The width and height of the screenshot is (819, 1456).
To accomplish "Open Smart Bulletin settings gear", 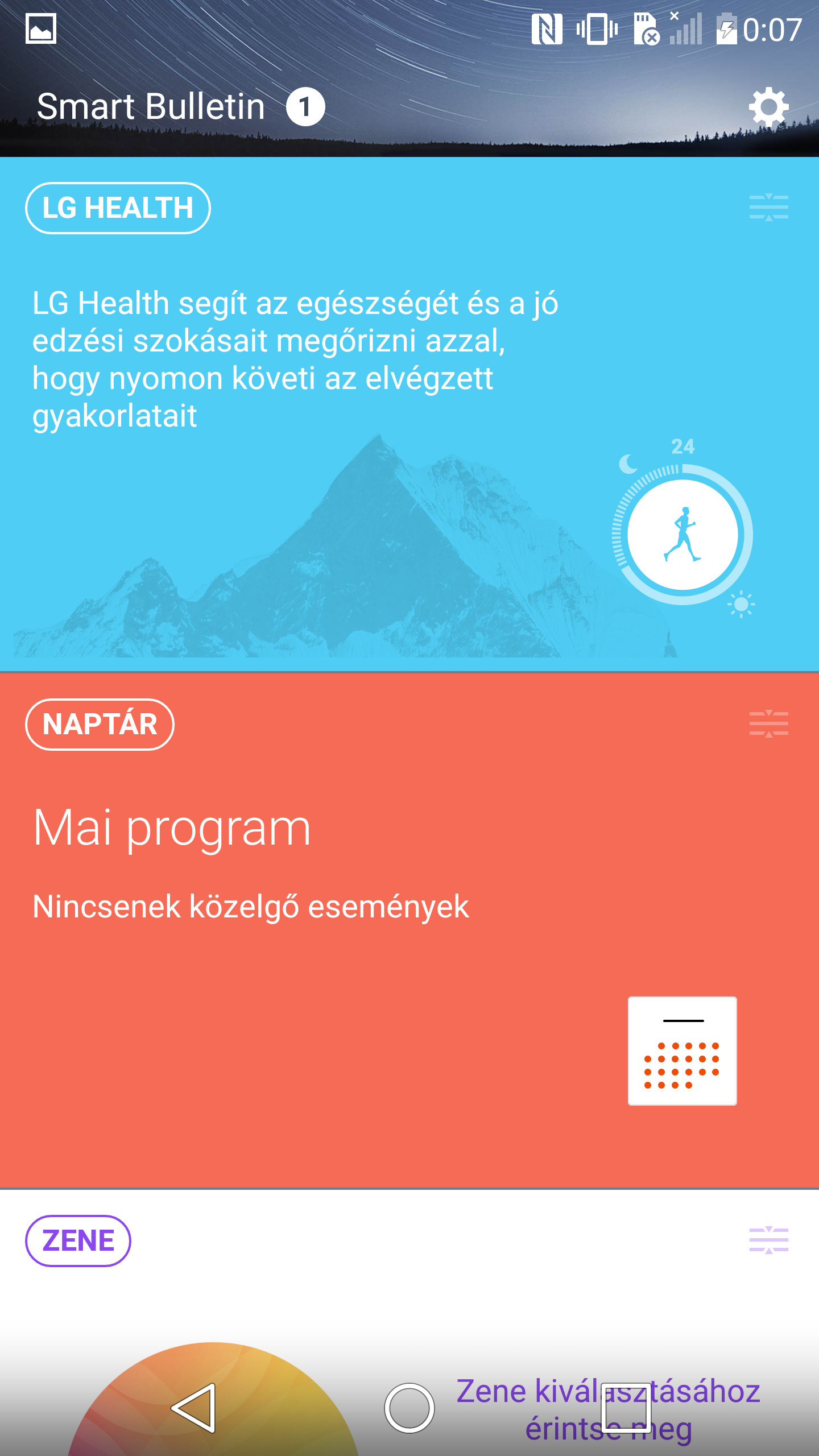I will click(768, 106).
